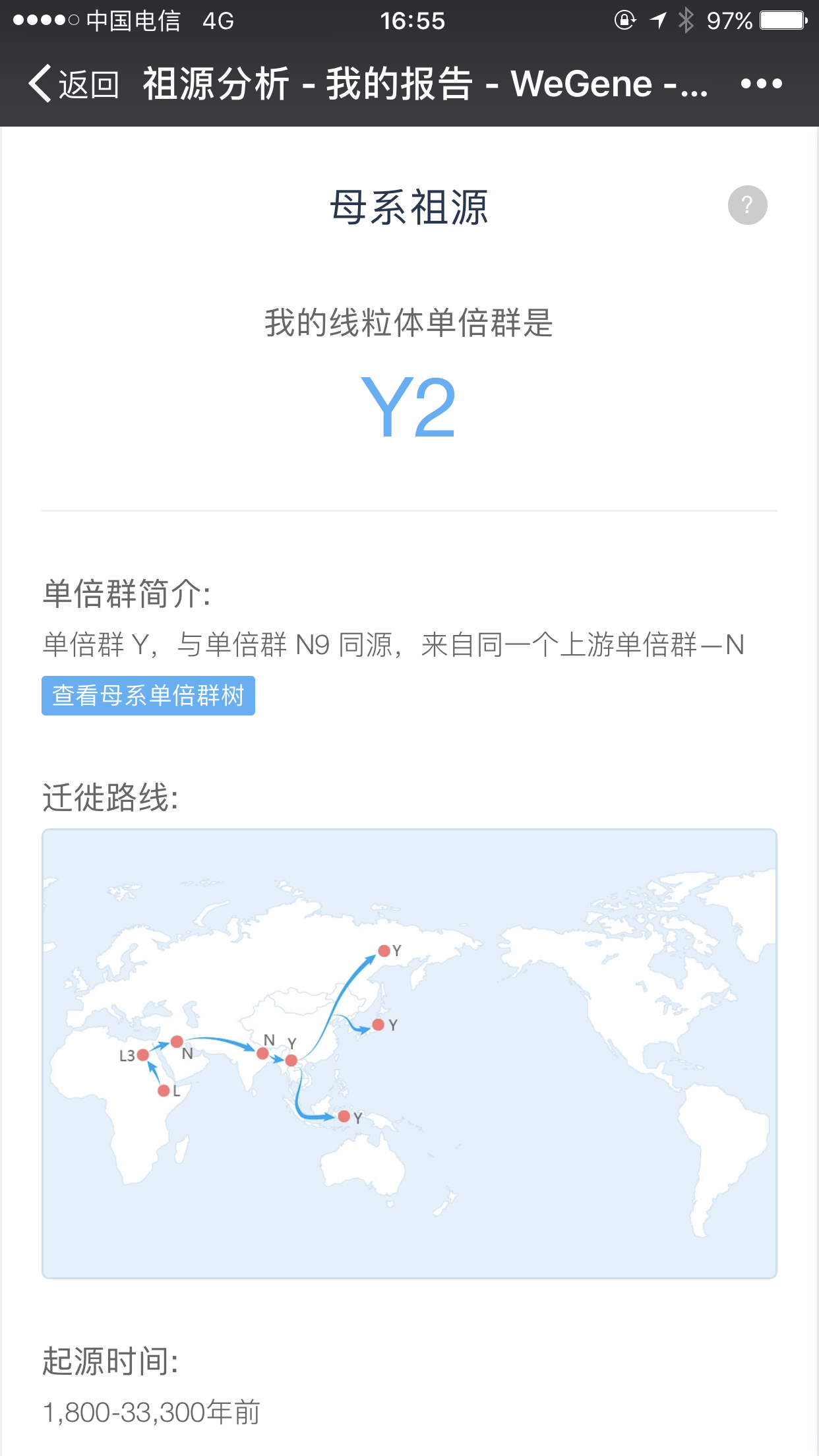The height and width of the screenshot is (1456, 819).
Task: Open the three-dot overflow menu
Action: click(x=761, y=84)
